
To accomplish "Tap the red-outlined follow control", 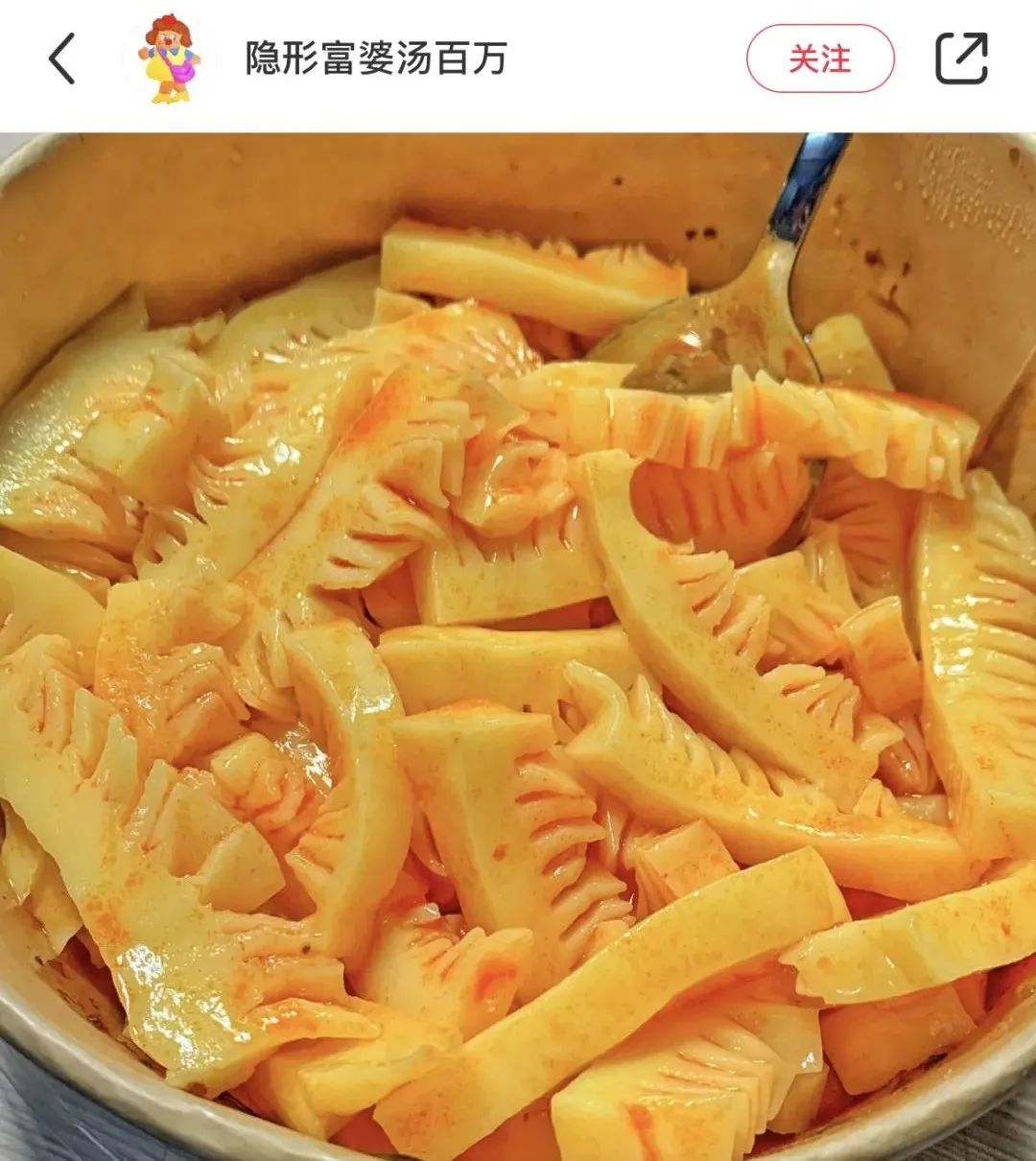I will pyautogui.click(x=820, y=58).
